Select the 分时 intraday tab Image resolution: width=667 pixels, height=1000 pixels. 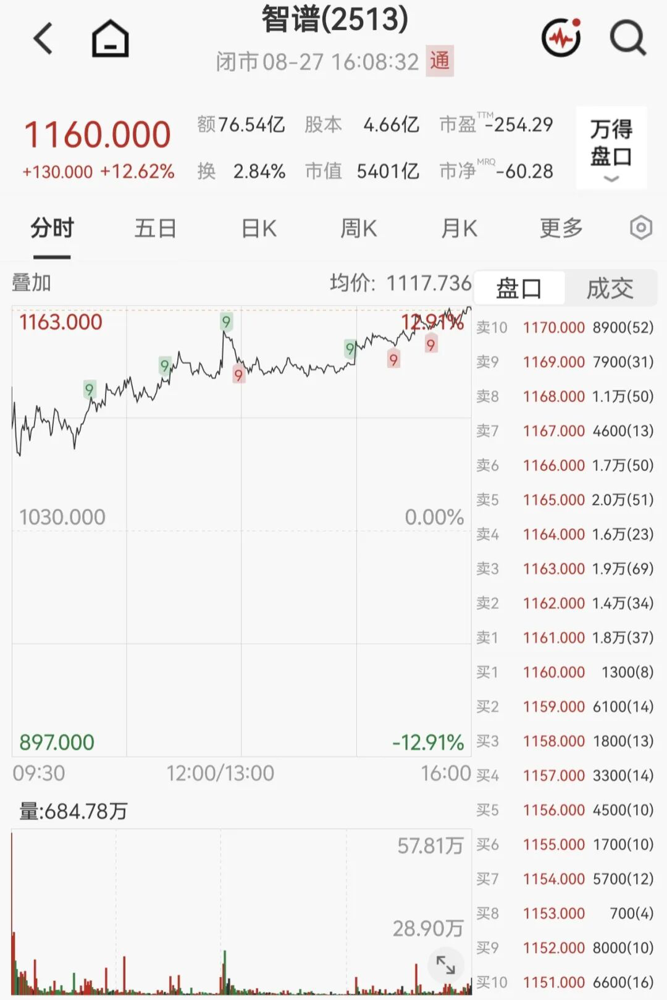[x=52, y=228]
